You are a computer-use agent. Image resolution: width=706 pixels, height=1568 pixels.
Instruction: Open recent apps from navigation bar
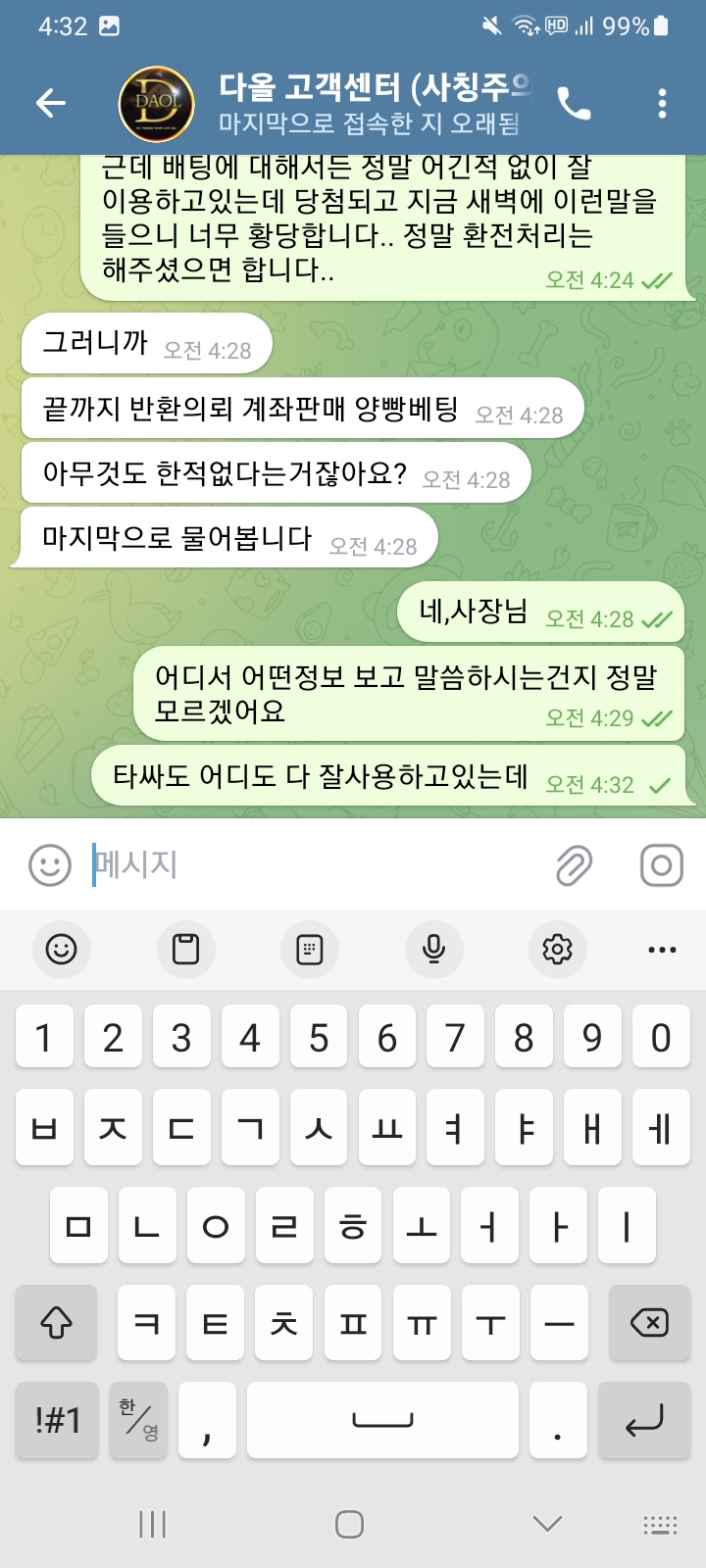pos(152,1523)
